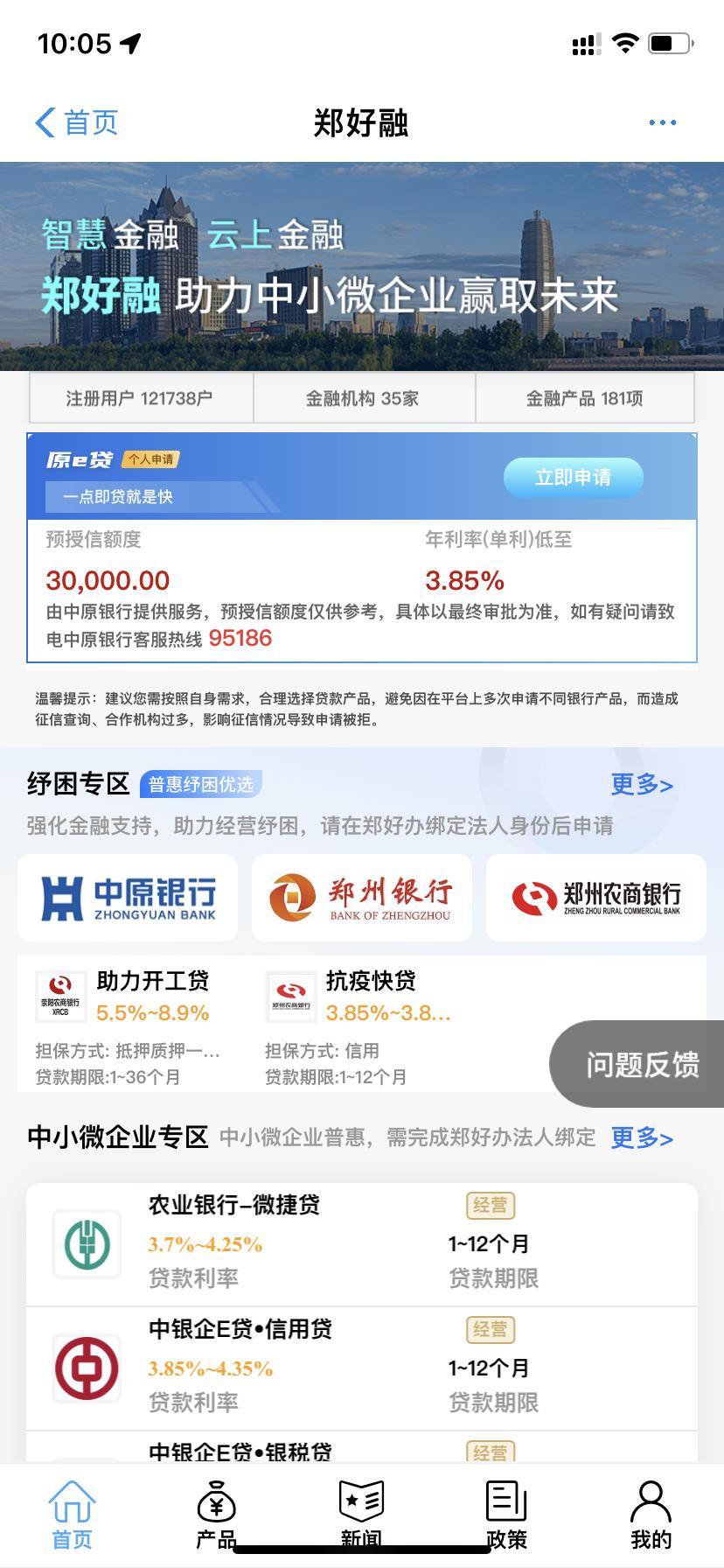Tap the 农业银行 logo next to 微捷贷
724x1568 pixels.
click(86, 1243)
